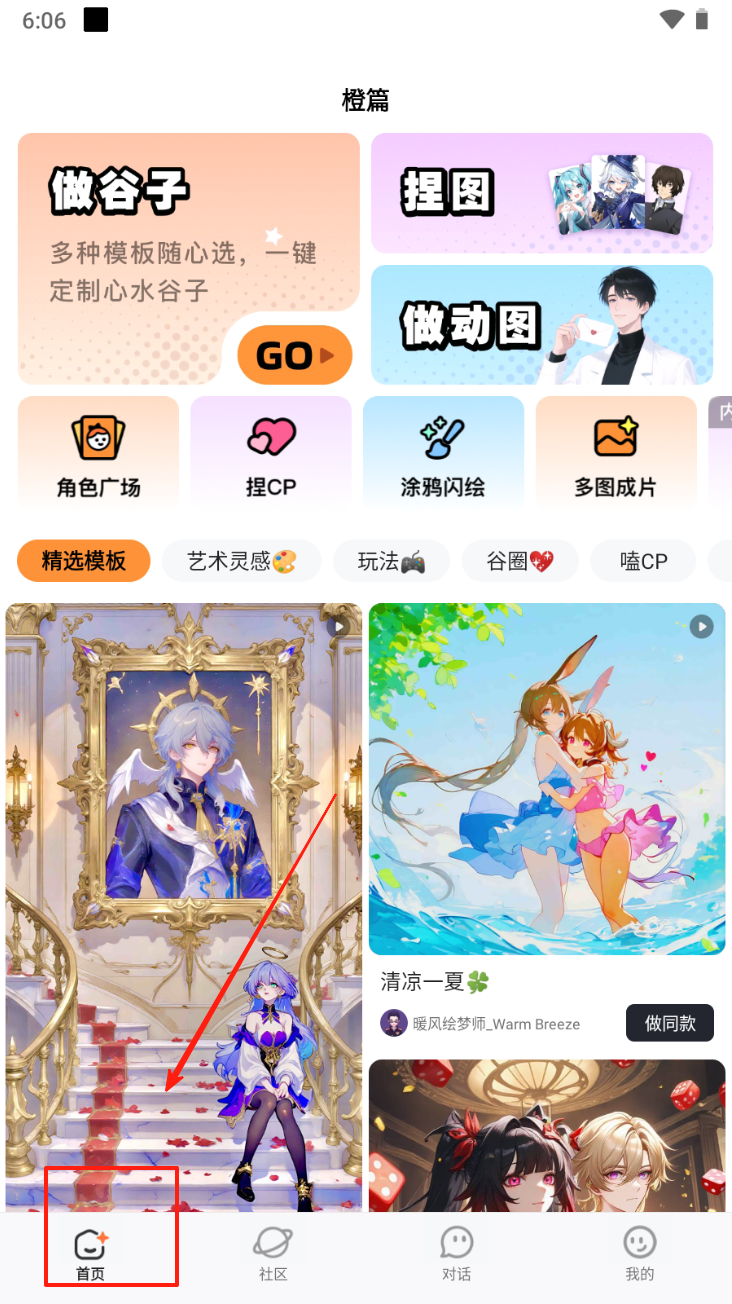Tap 做同款 for 清凉一夏
Viewport: 732px width, 1304px height.
click(x=669, y=1023)
